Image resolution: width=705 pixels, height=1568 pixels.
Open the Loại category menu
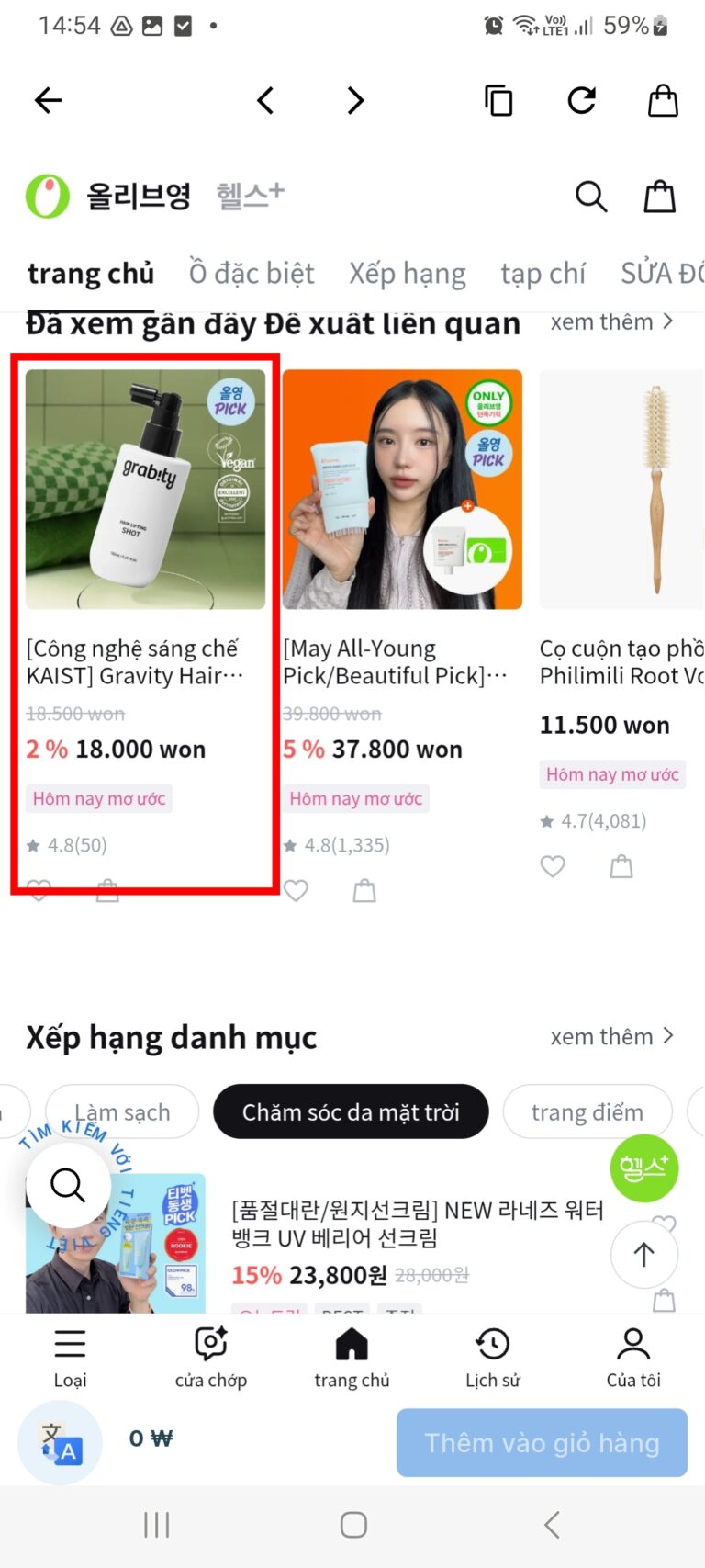[x=70, y=1358]
